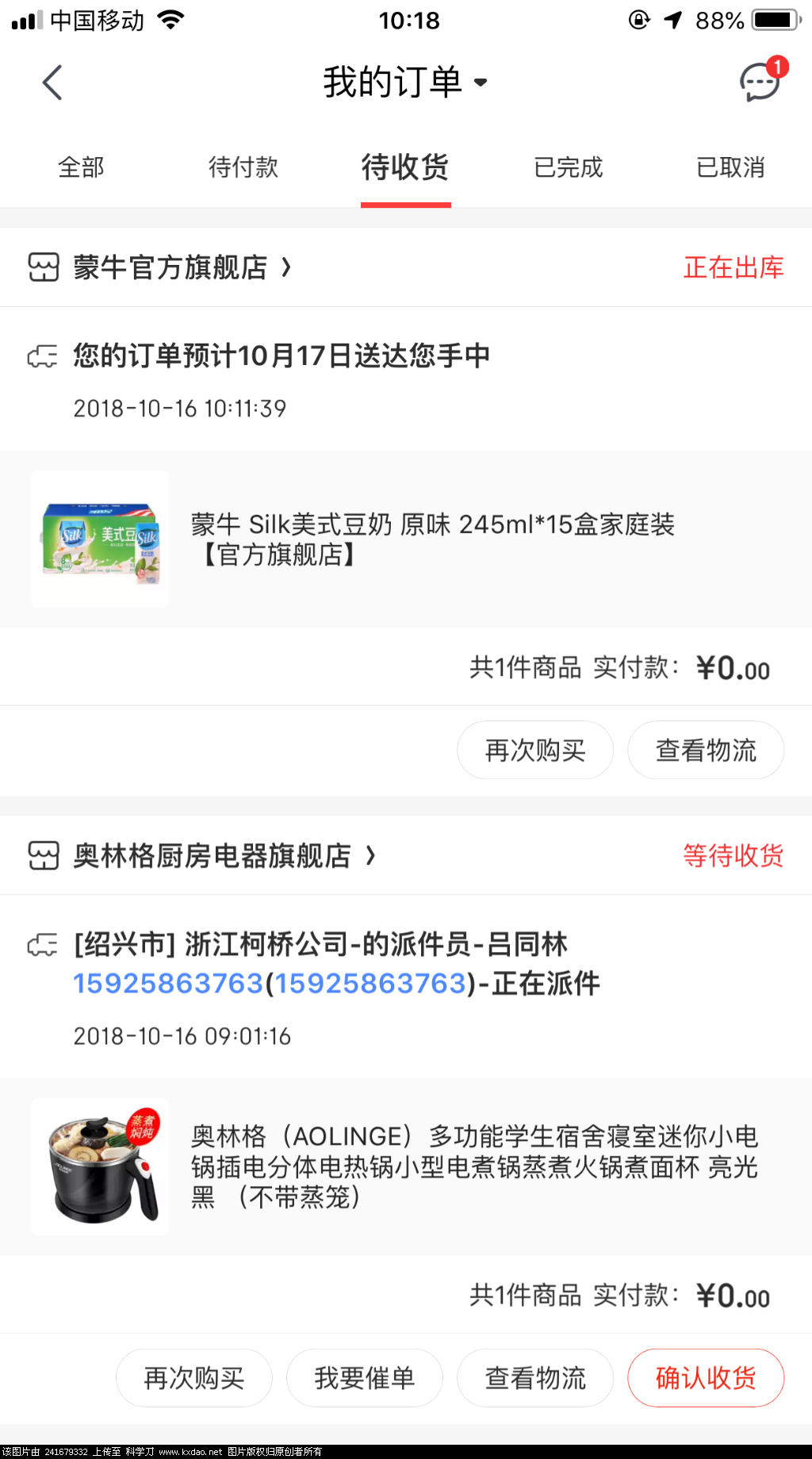Screen dimensions: 812x1459
Task: Tap 确认收货 to confirm receipt
Action: 706,1378
